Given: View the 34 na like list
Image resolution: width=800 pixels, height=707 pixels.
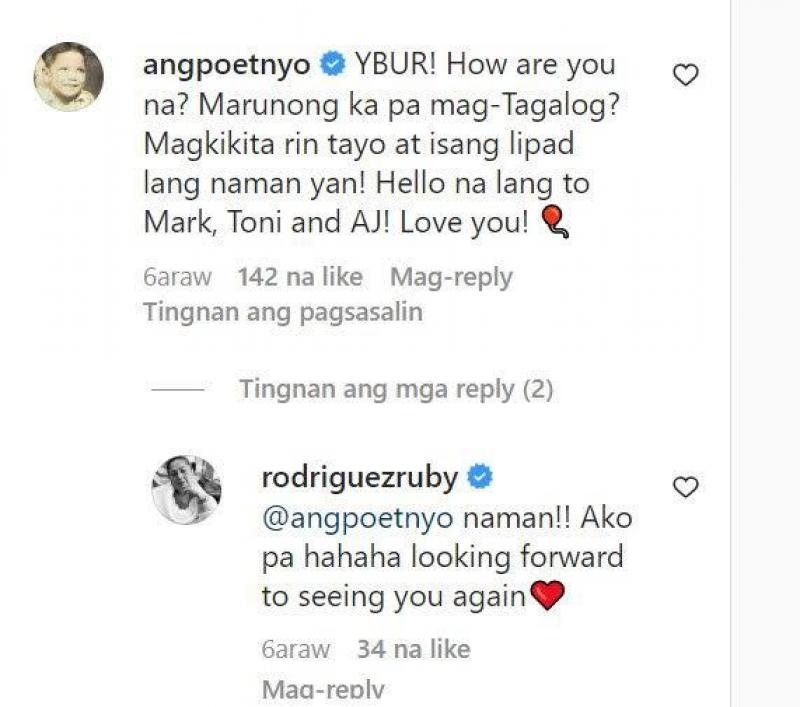Looking at the screenshot, I should (413, 649).
